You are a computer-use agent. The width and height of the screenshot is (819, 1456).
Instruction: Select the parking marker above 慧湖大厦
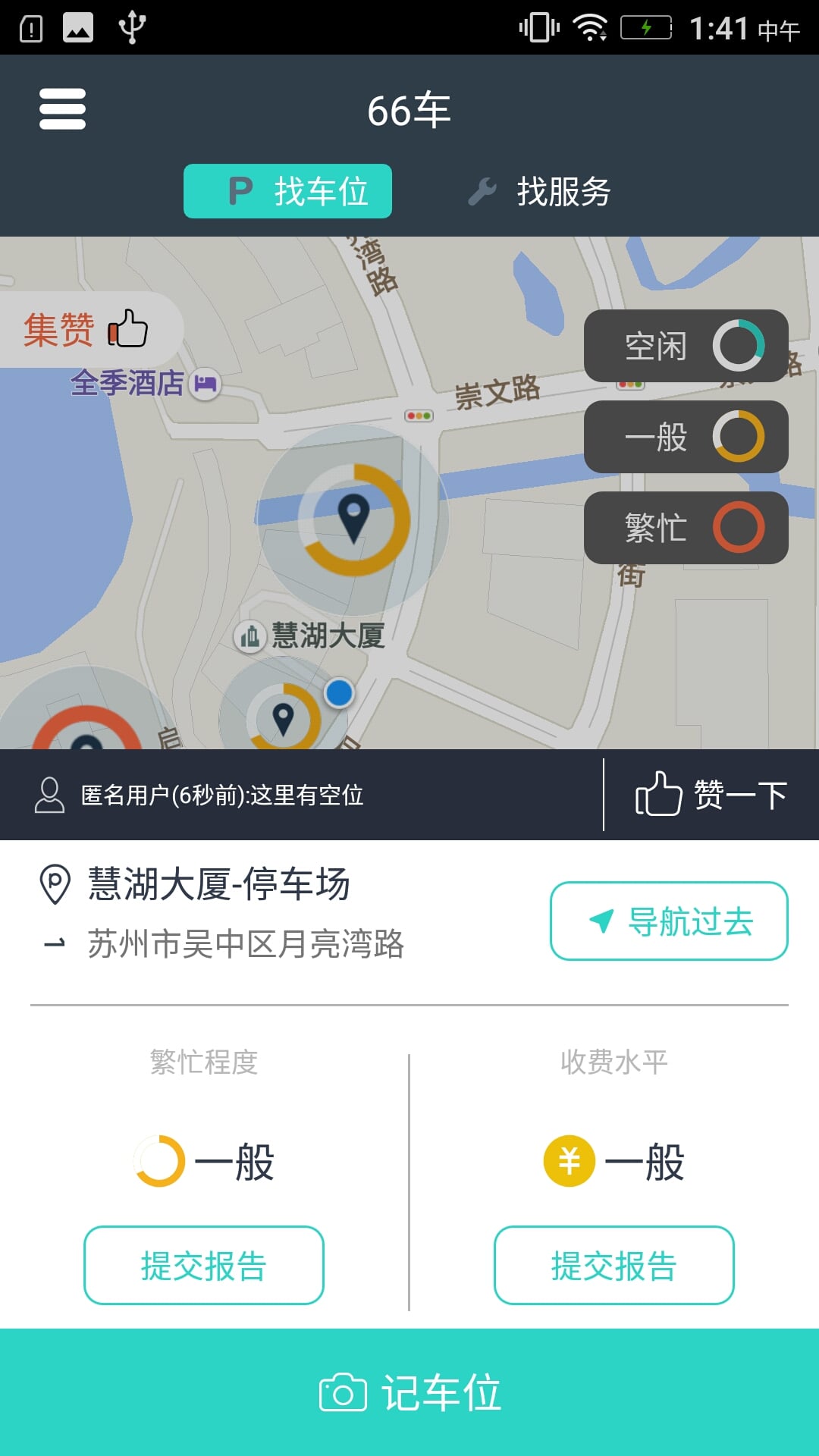[353, 519]
